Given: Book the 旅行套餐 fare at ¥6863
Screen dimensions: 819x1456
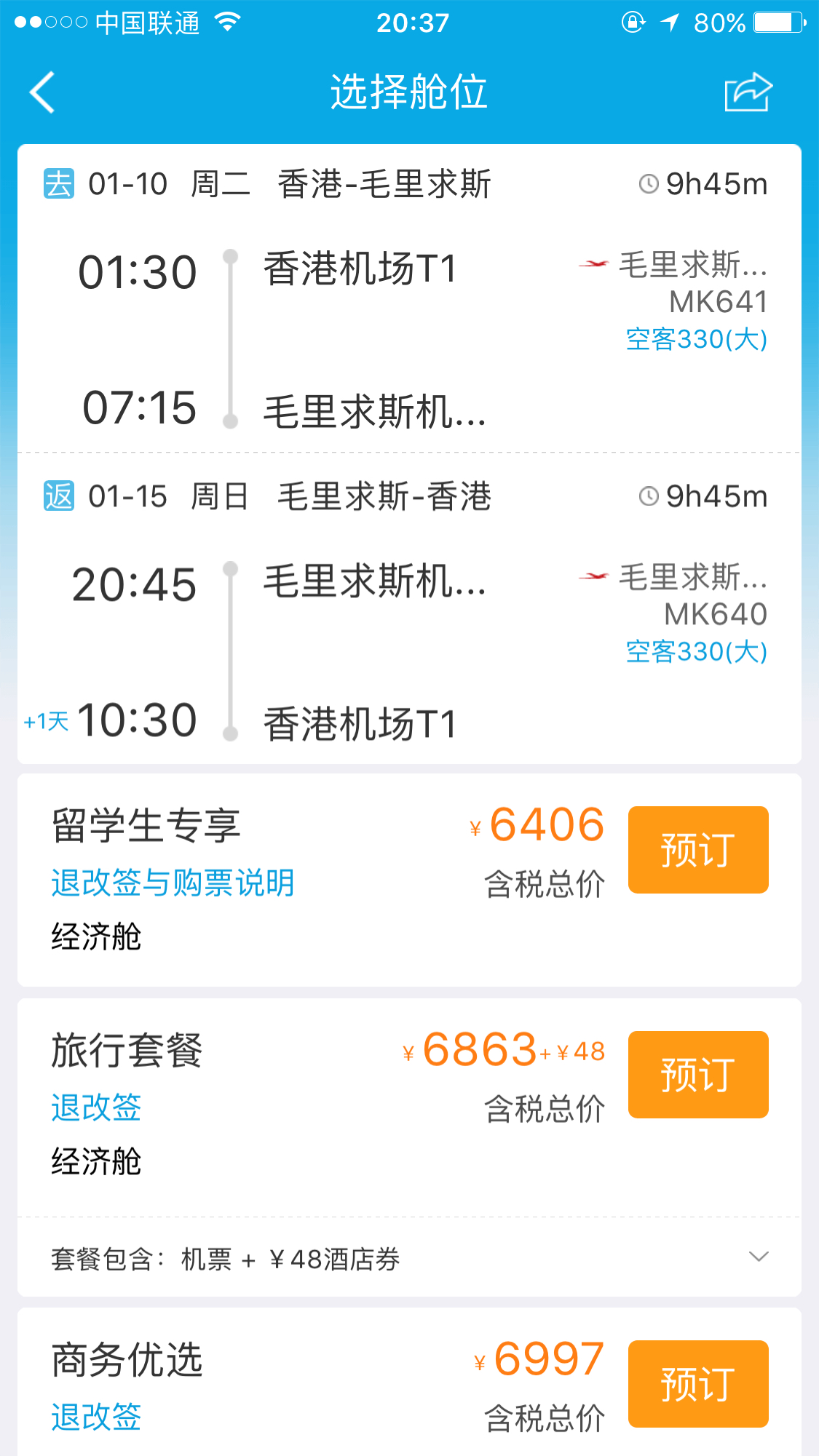Looking at the screenshot, I should coord(697,1074).
